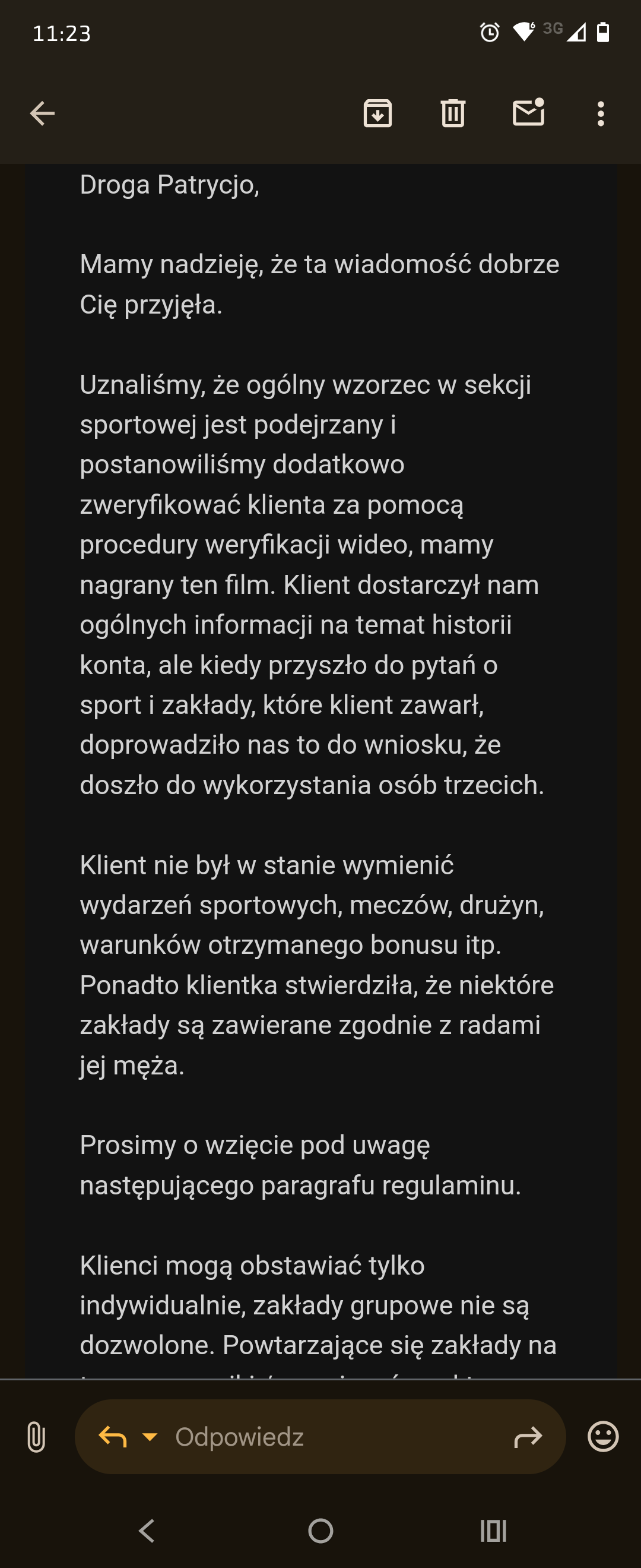The height and width of the screenshot is (1568, 641).
Task: Tap the reply arrow icon
Action: tap(113, 1437)
